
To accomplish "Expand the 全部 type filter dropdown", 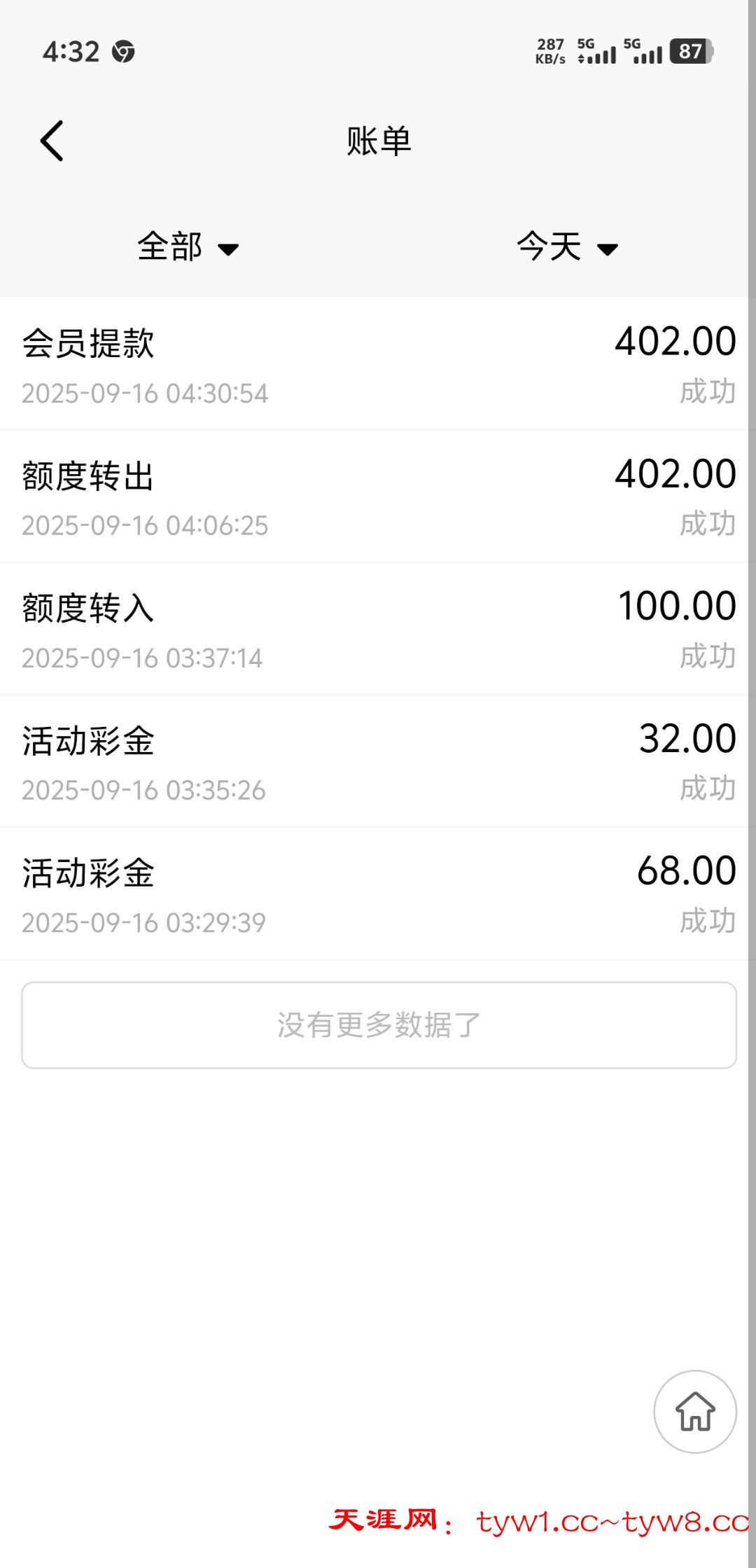I will pos(188,247).
